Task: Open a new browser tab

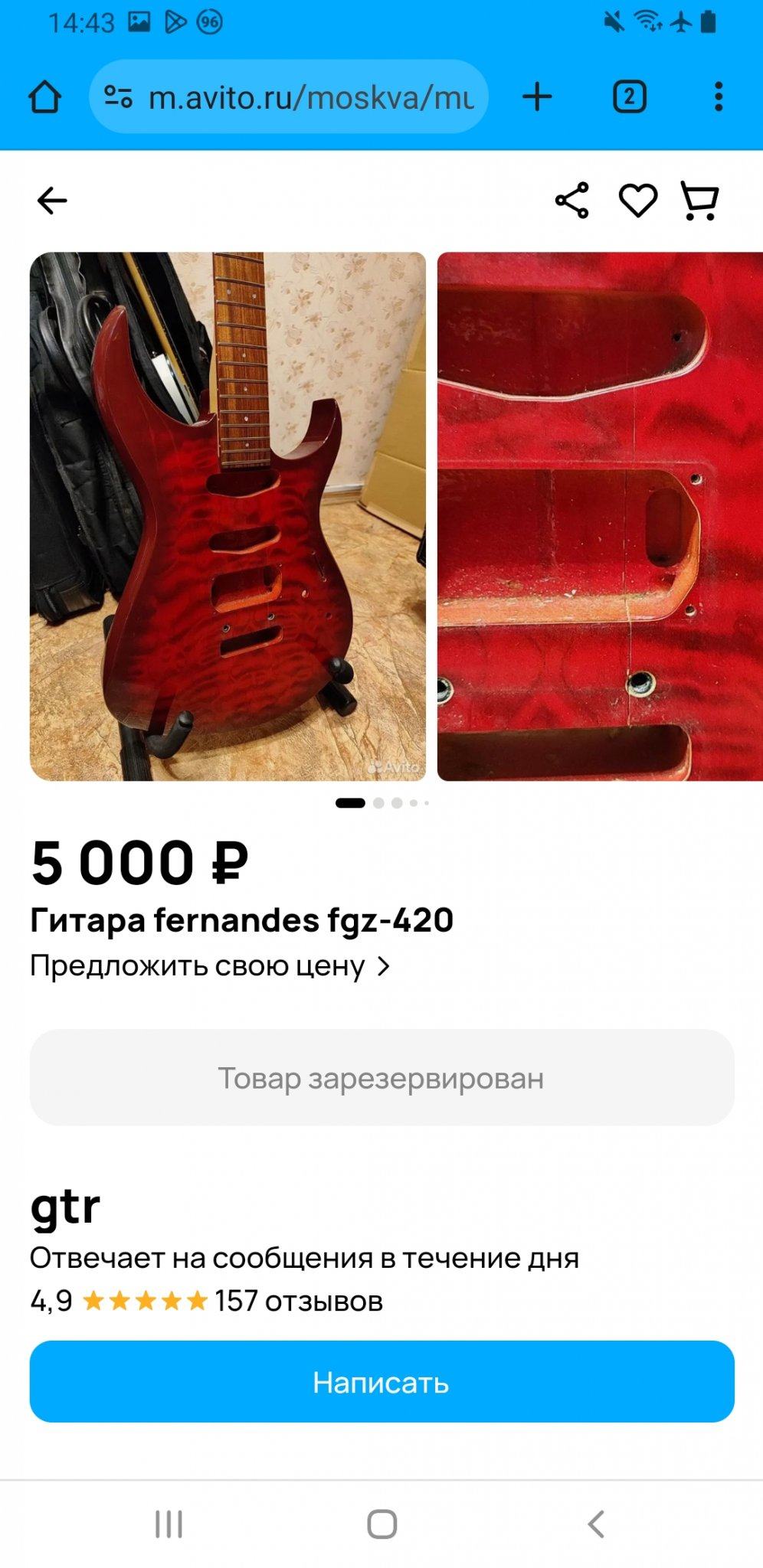Action: (537, 97)
